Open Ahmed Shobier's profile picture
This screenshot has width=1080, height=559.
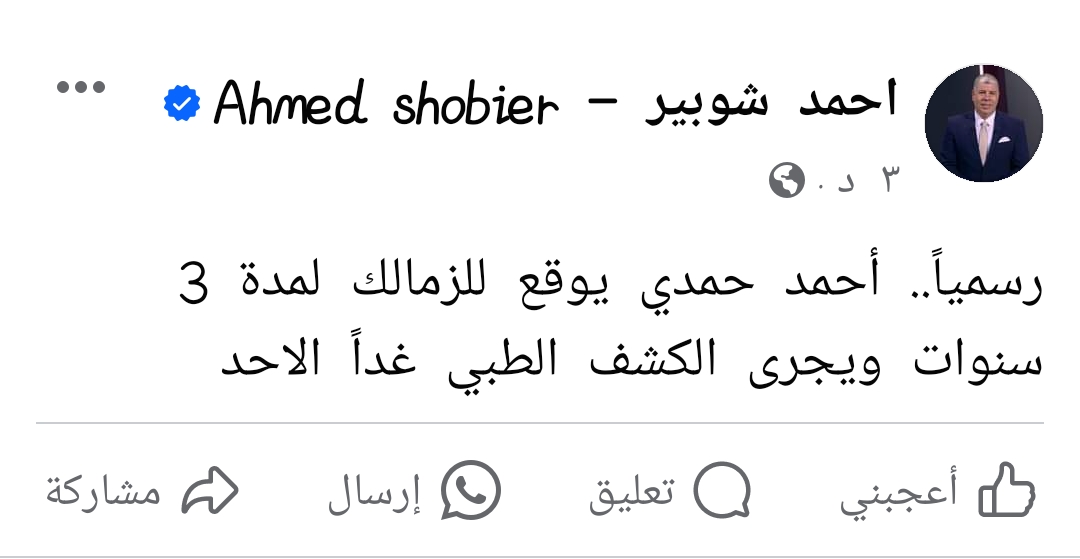[983, 124]
